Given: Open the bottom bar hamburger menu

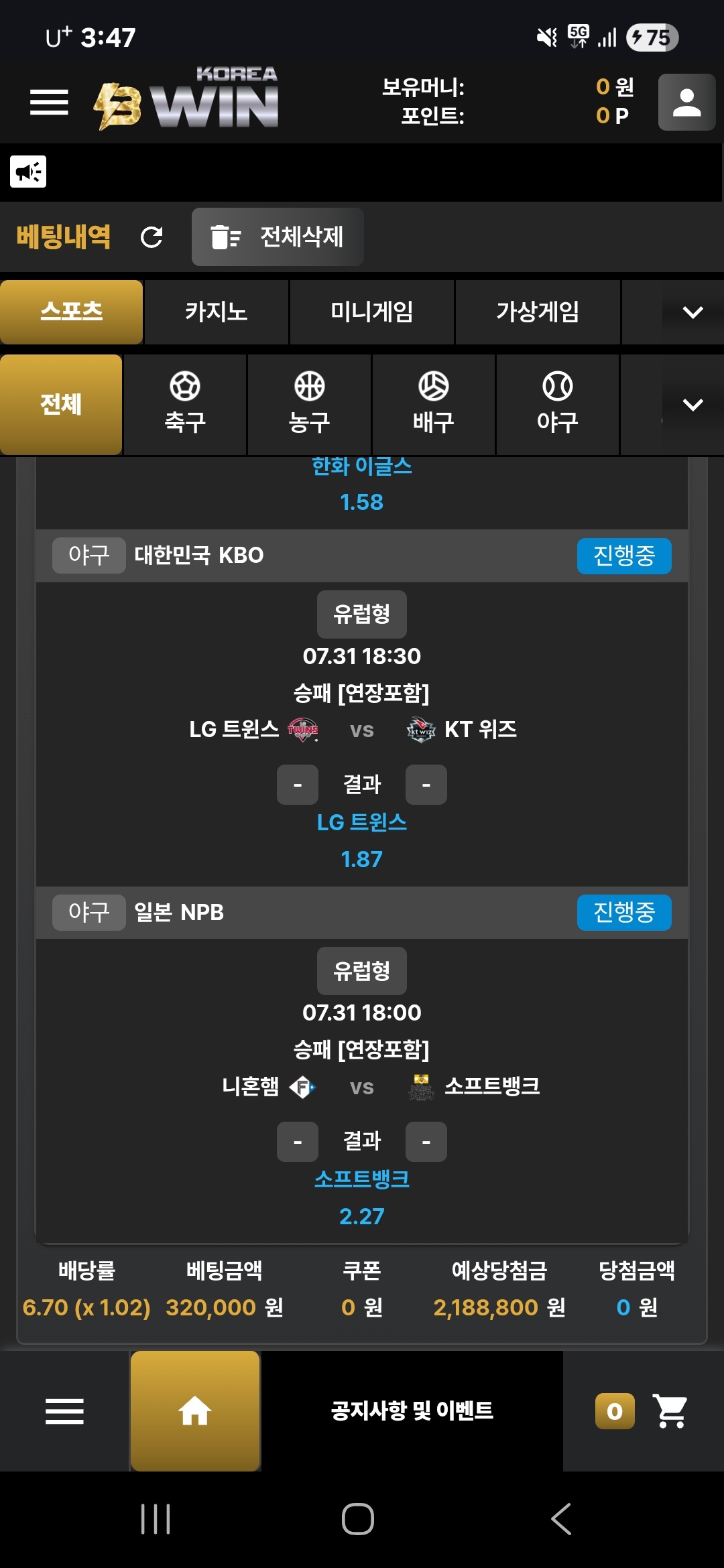Looking at the screenshot, I should point(64,1411).
